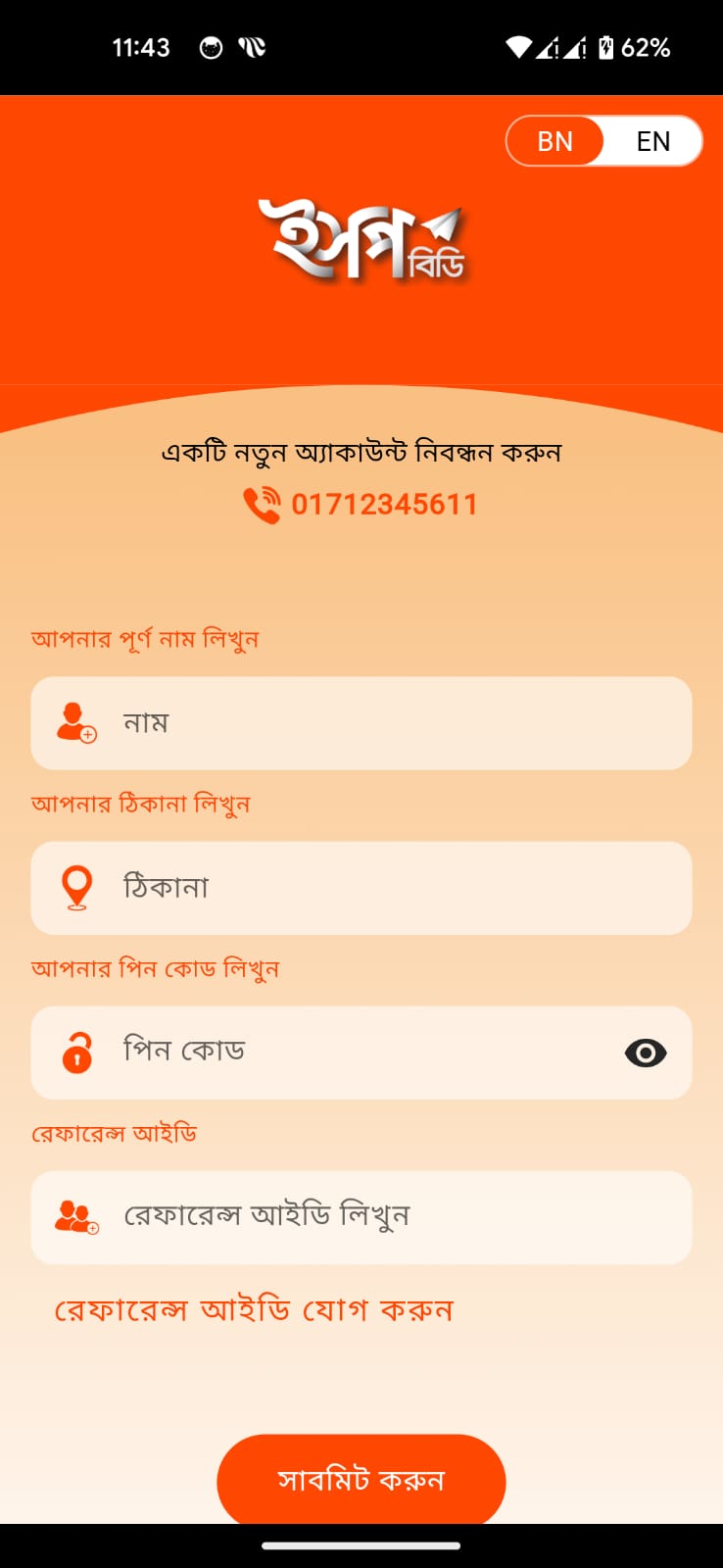The width and height of the screenshot is (723, 1568).
Task: Select the BN language option
Action: [x=554, y=141]
